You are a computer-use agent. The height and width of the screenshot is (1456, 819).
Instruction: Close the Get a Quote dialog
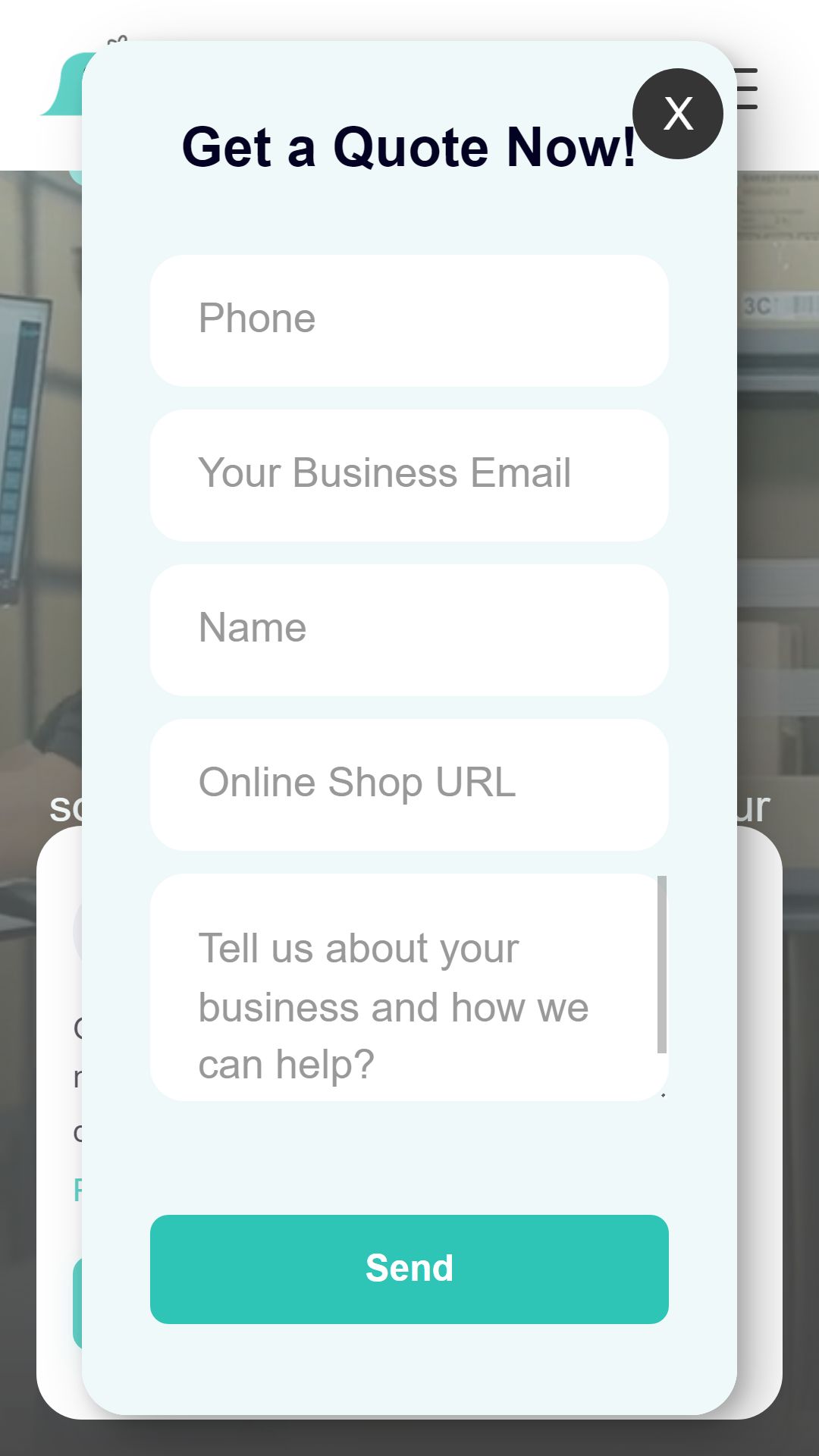tap(677, 114)
